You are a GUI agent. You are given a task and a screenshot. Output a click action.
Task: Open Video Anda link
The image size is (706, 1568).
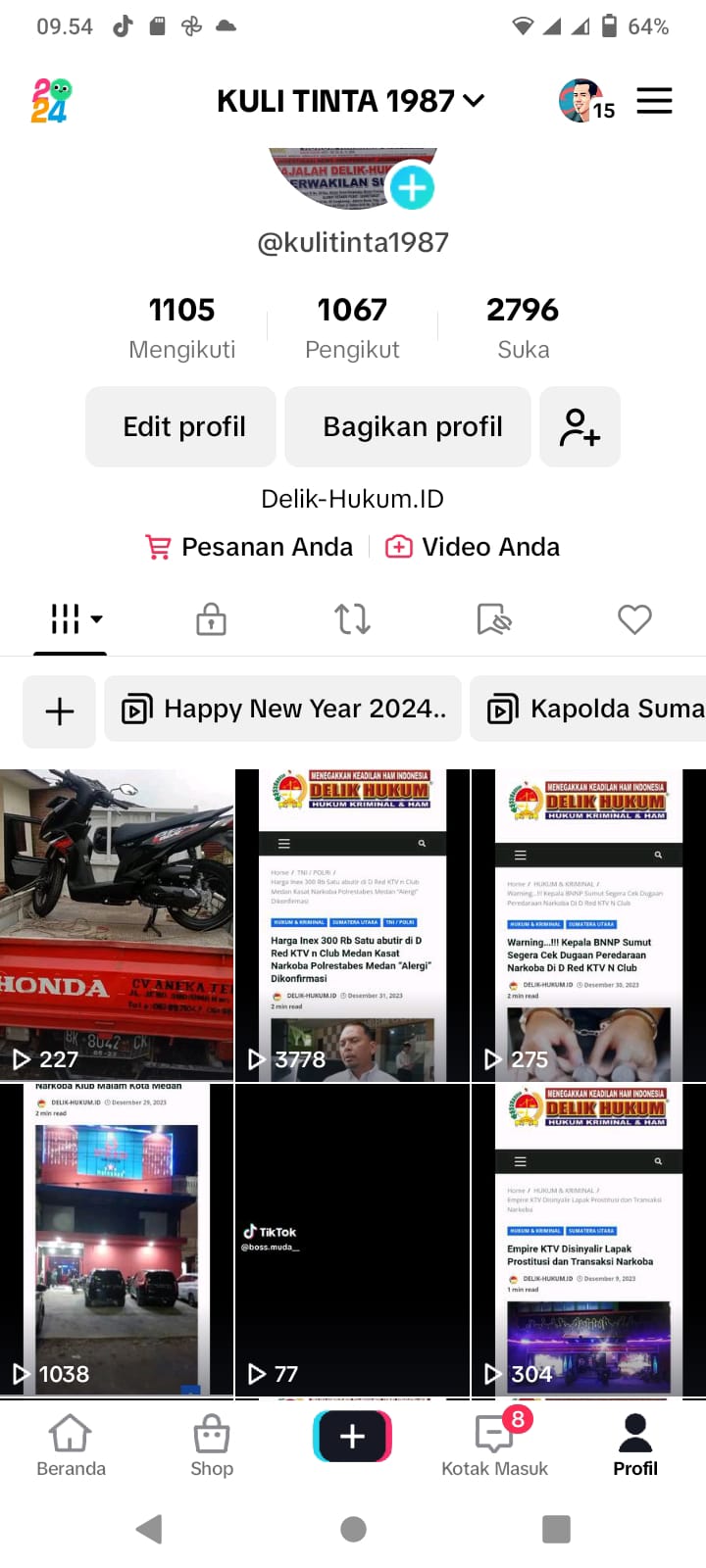tap(473, 547)
